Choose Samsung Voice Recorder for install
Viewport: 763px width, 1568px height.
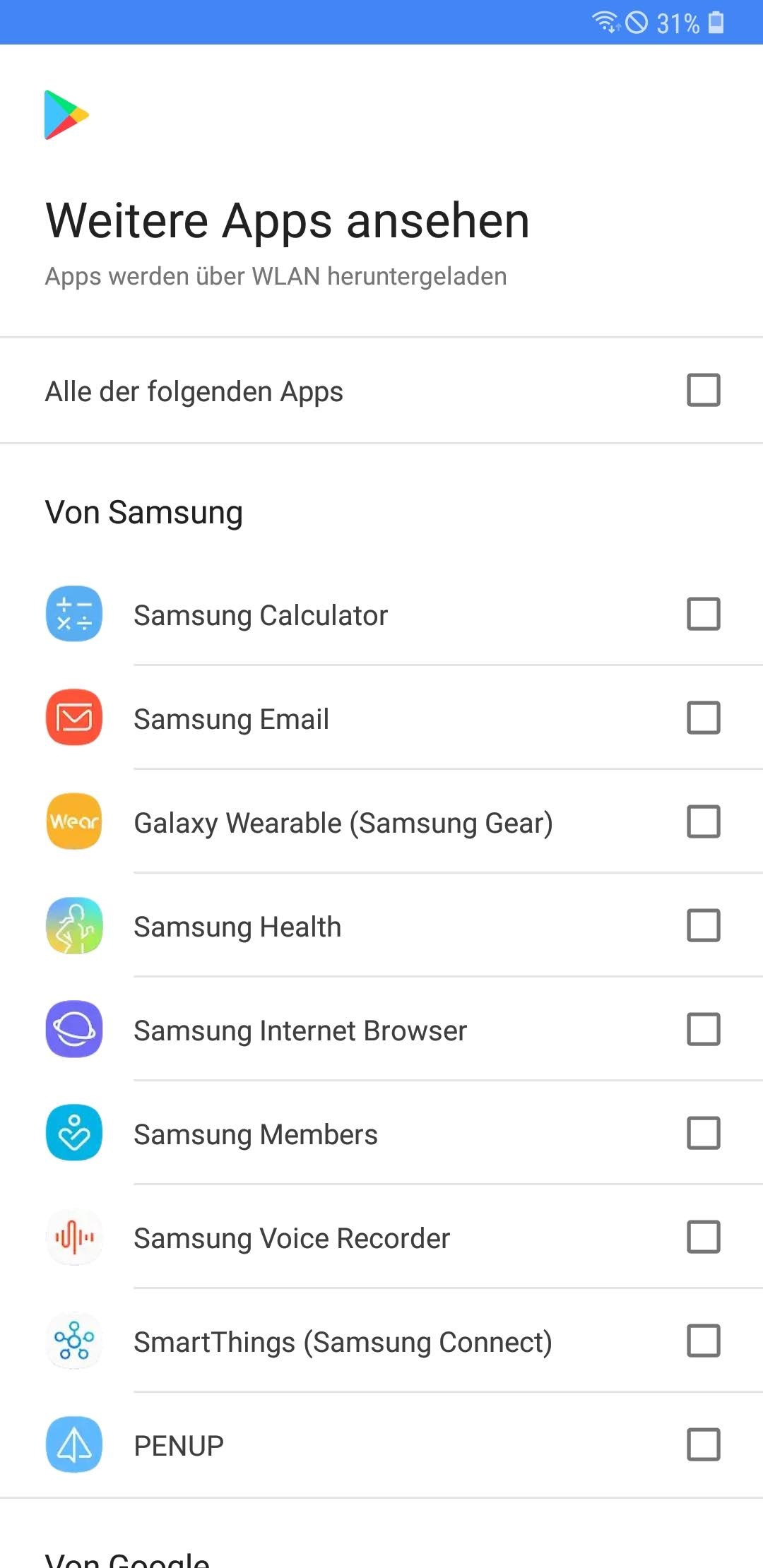click(x=703, y=1237)
